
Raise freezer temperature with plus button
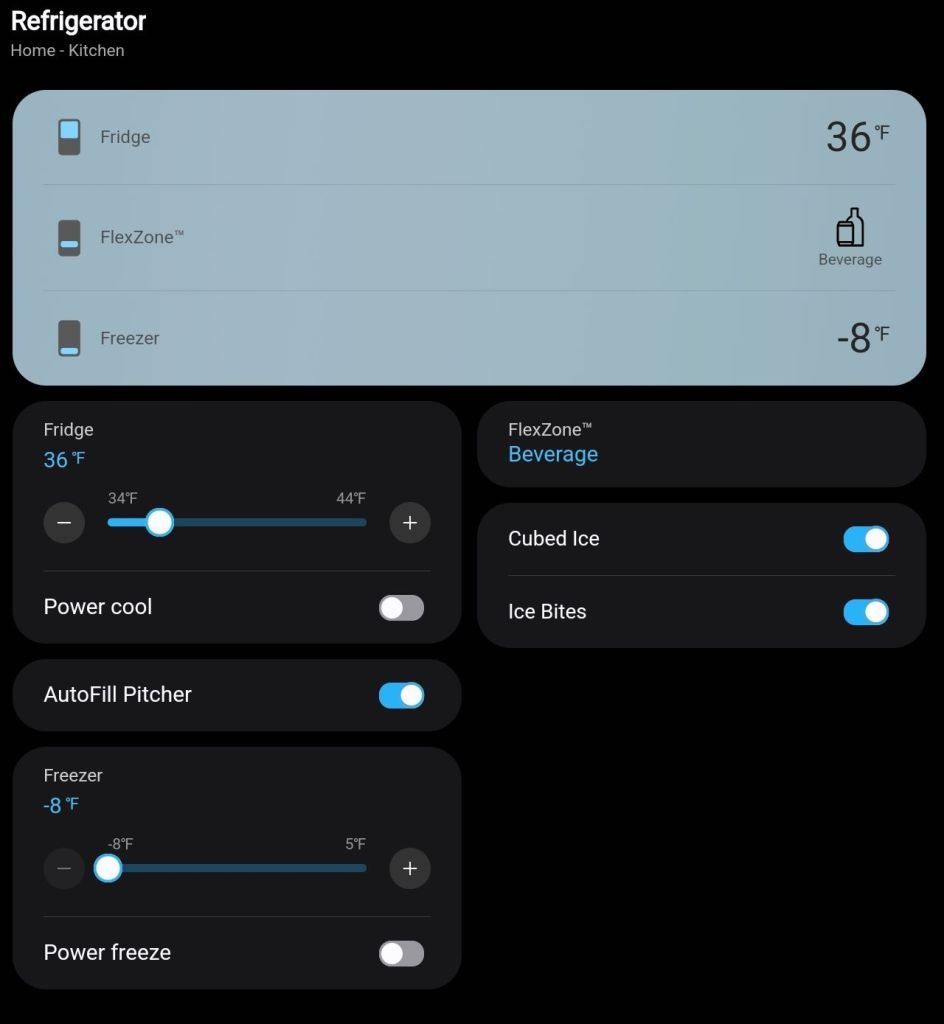click(409, 869)
